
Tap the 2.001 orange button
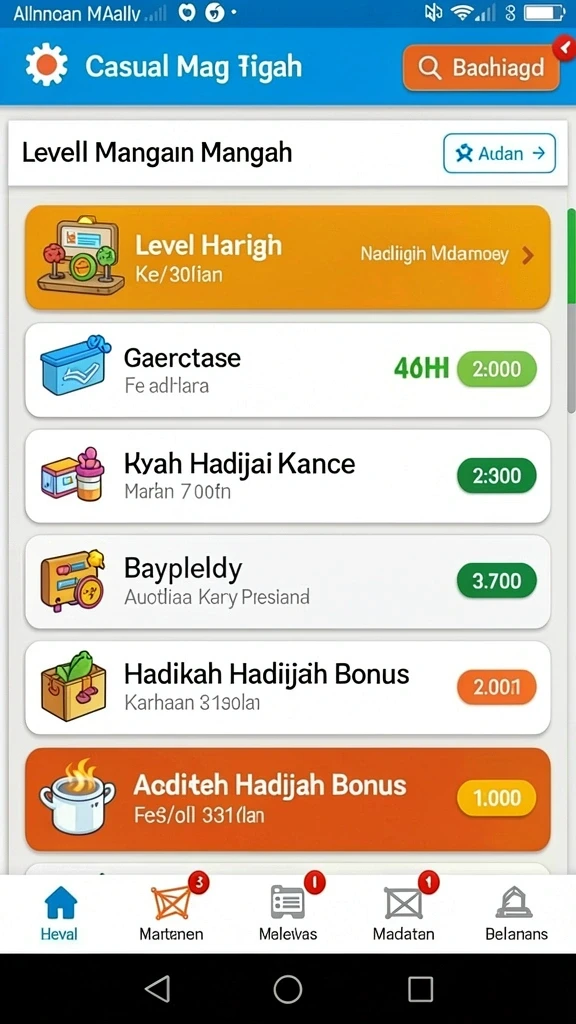pyautogui.click(x=497, y=687)
